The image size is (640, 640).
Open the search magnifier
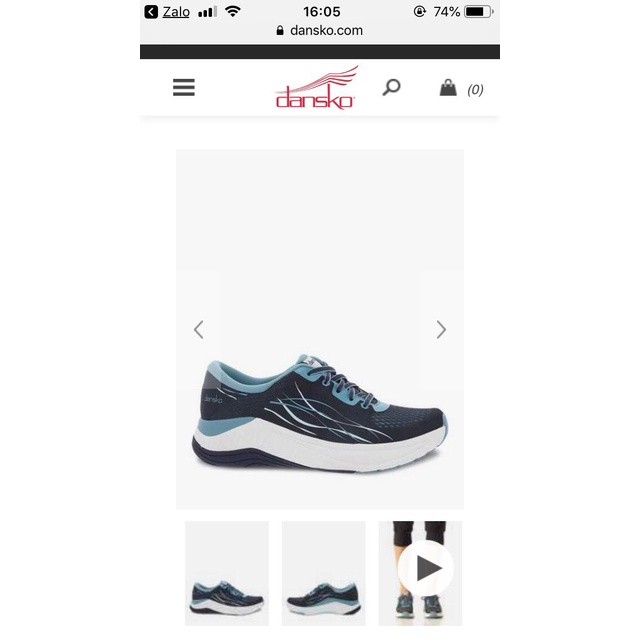coord(391,87)
